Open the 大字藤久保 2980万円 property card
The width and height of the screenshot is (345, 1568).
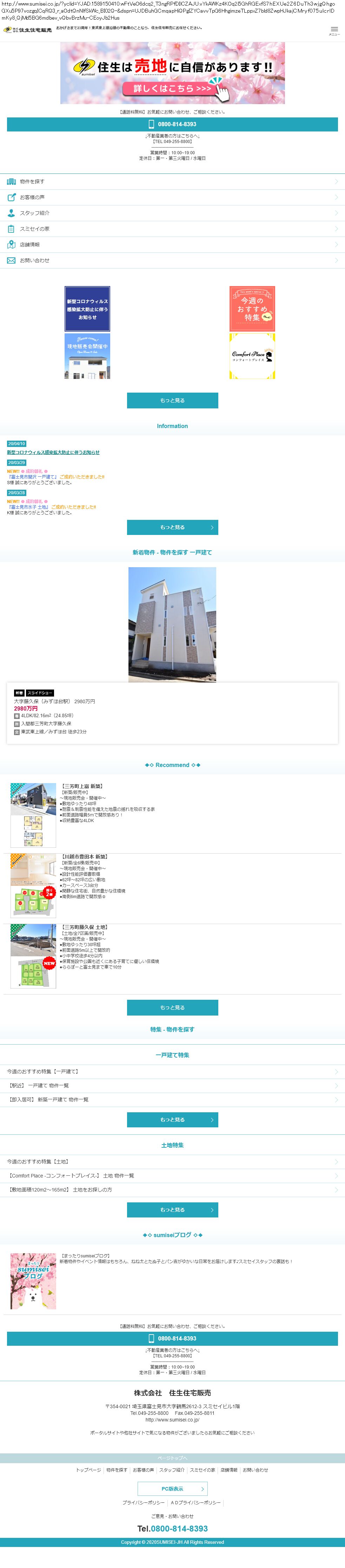click(173, 713)
